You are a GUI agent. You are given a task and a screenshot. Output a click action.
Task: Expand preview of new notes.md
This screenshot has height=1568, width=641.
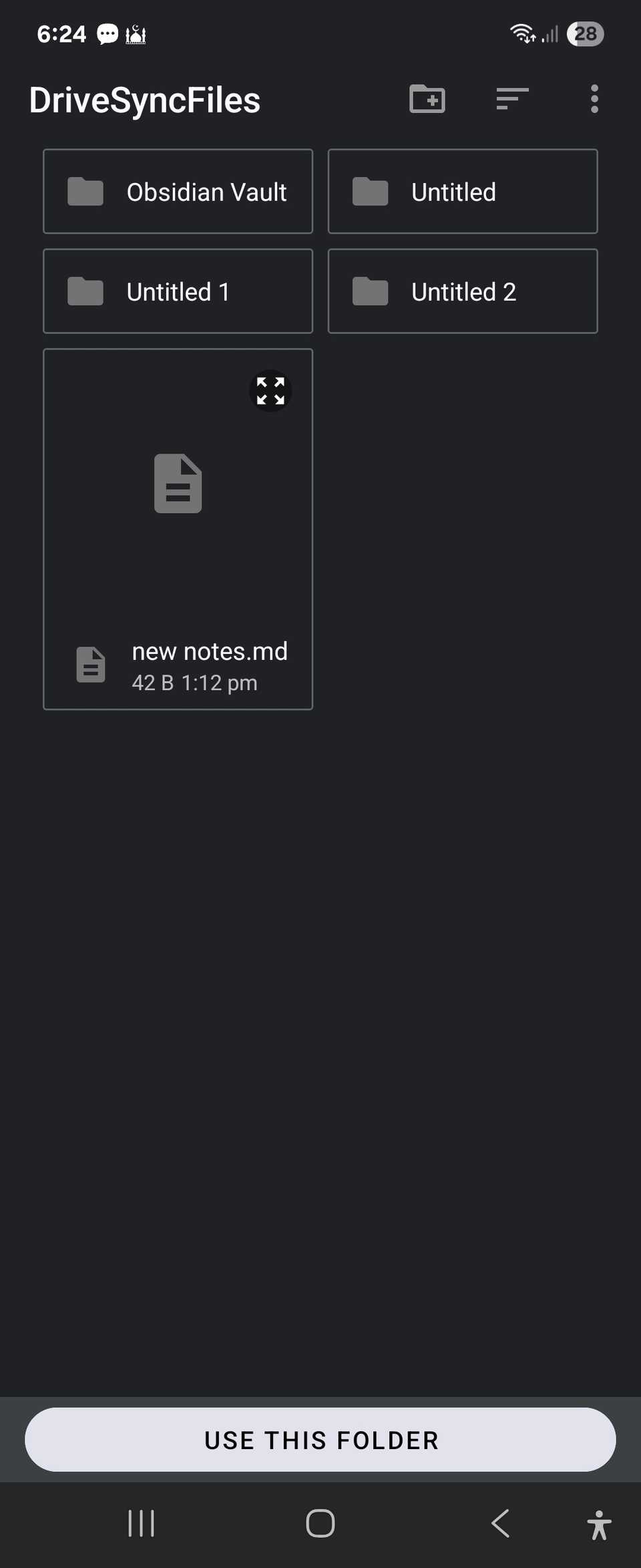coord(270,391)
